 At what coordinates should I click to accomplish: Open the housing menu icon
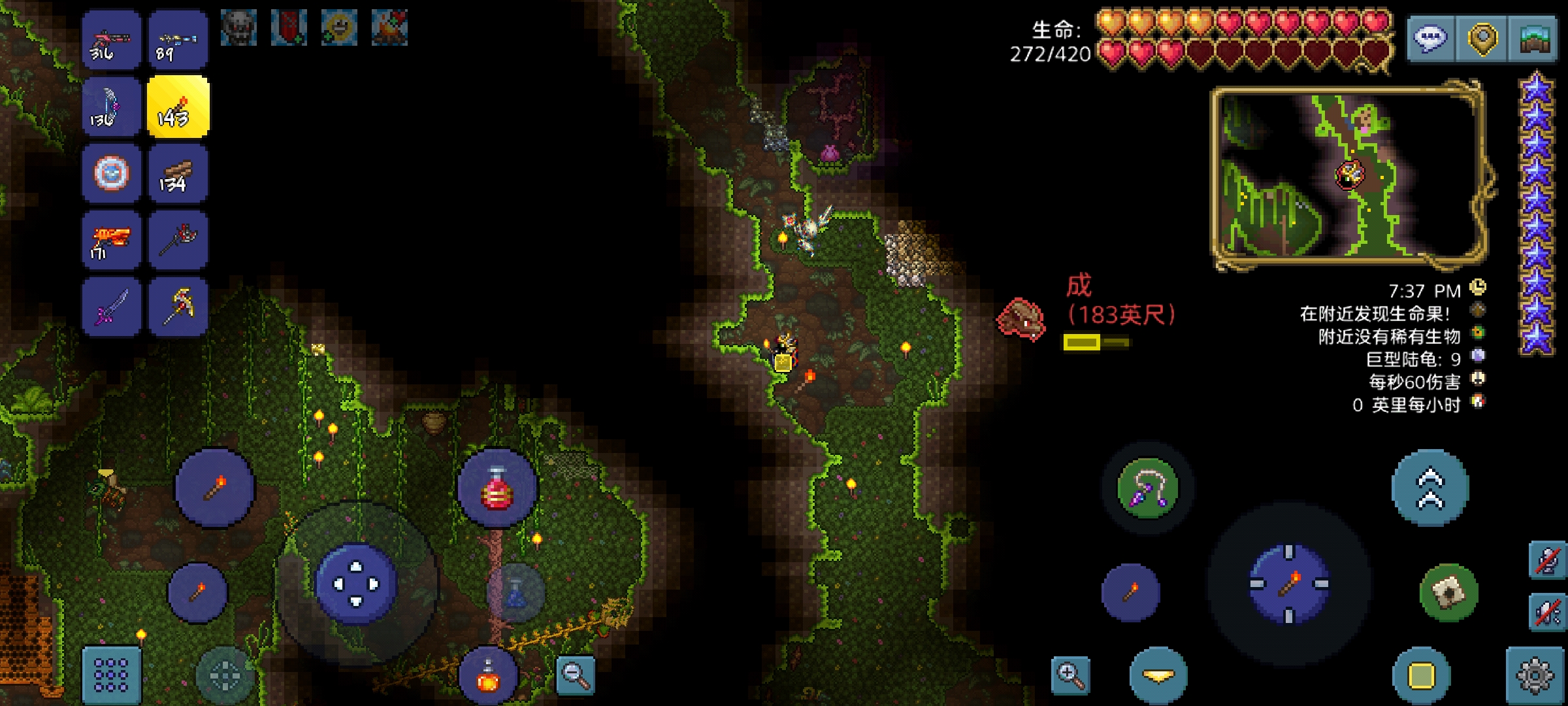tap(1535, 39)
